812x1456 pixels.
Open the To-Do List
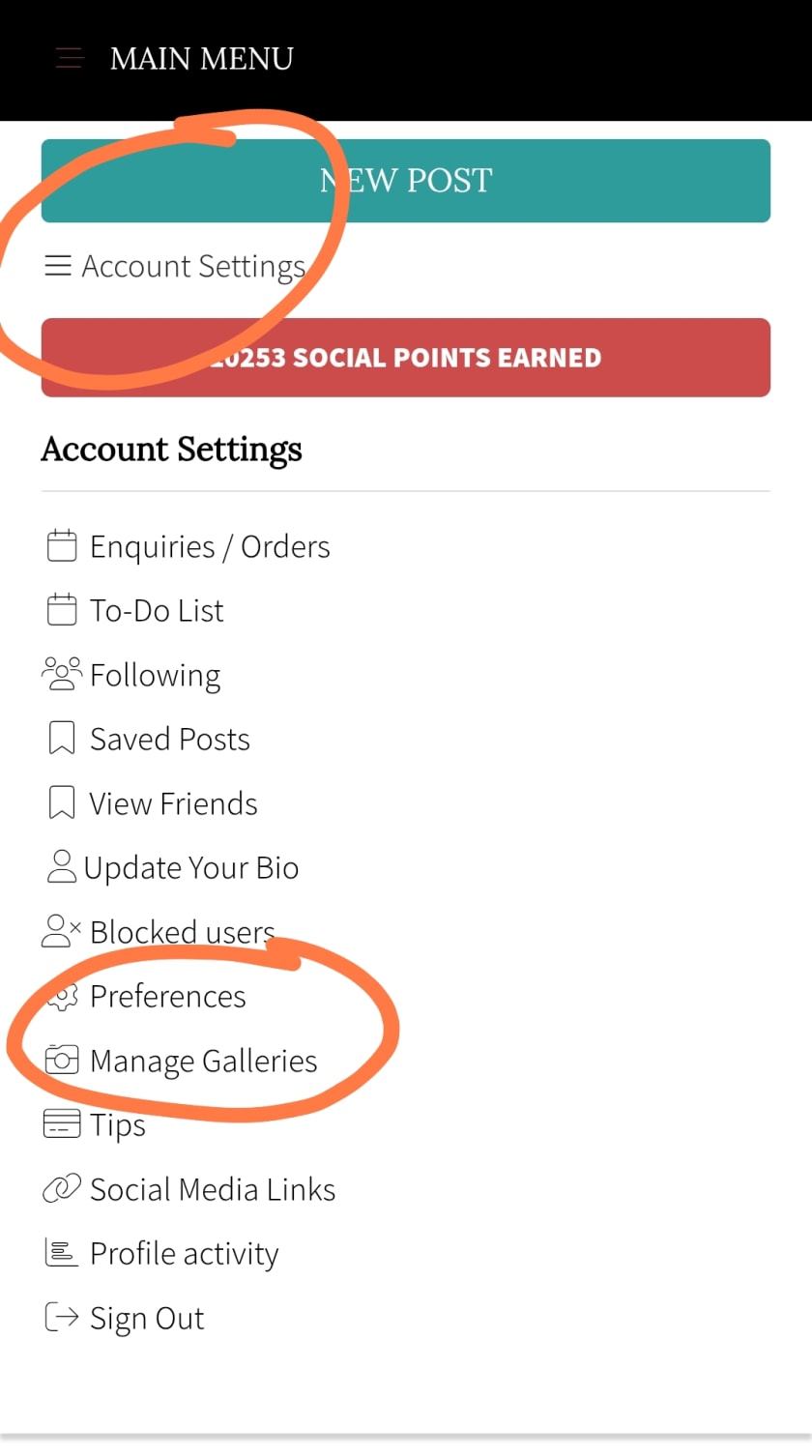(x=135, y=611)
